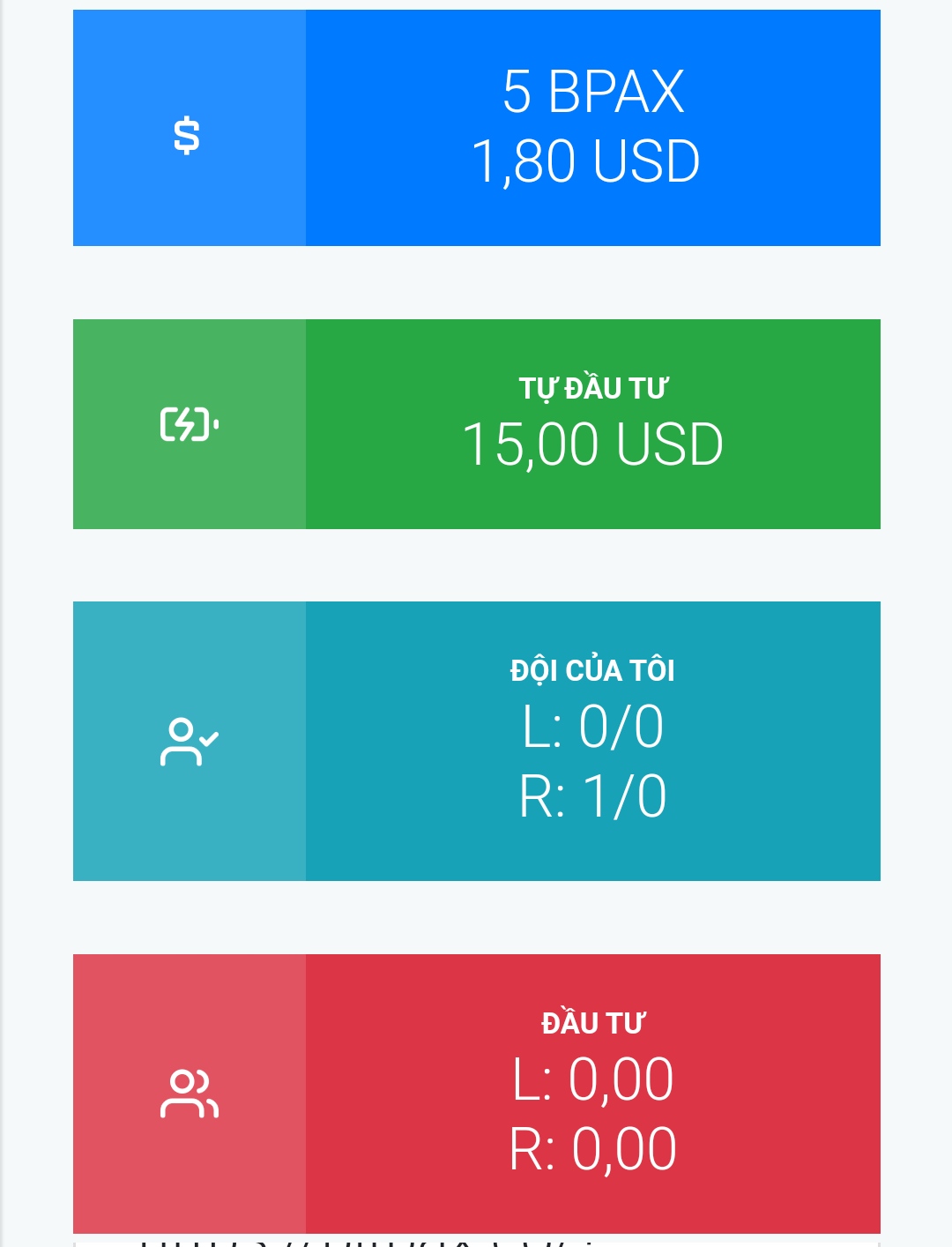The height and width of the screenshot is (1247, 952).
Task: View the ĐỘI CỦA TÔI team statistics
Action: coord(591,741)
